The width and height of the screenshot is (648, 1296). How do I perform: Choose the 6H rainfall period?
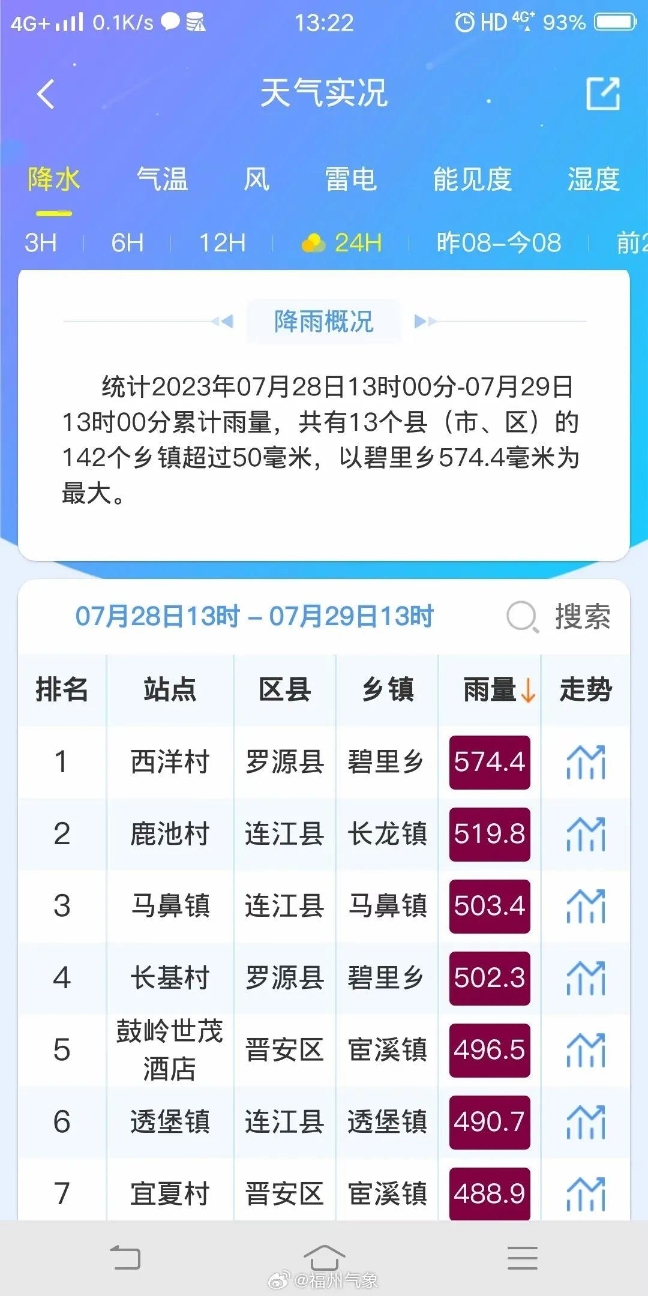click(127, 242)
